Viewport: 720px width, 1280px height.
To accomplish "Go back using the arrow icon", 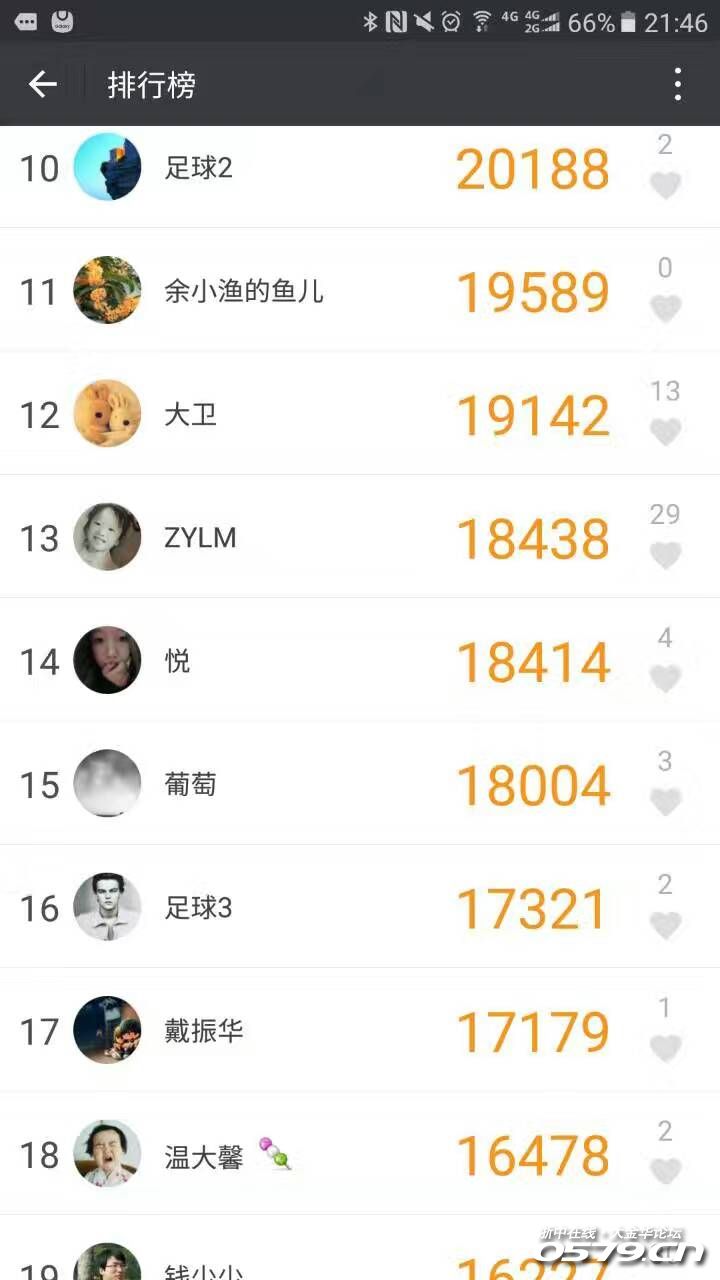I will pos(42,85).
